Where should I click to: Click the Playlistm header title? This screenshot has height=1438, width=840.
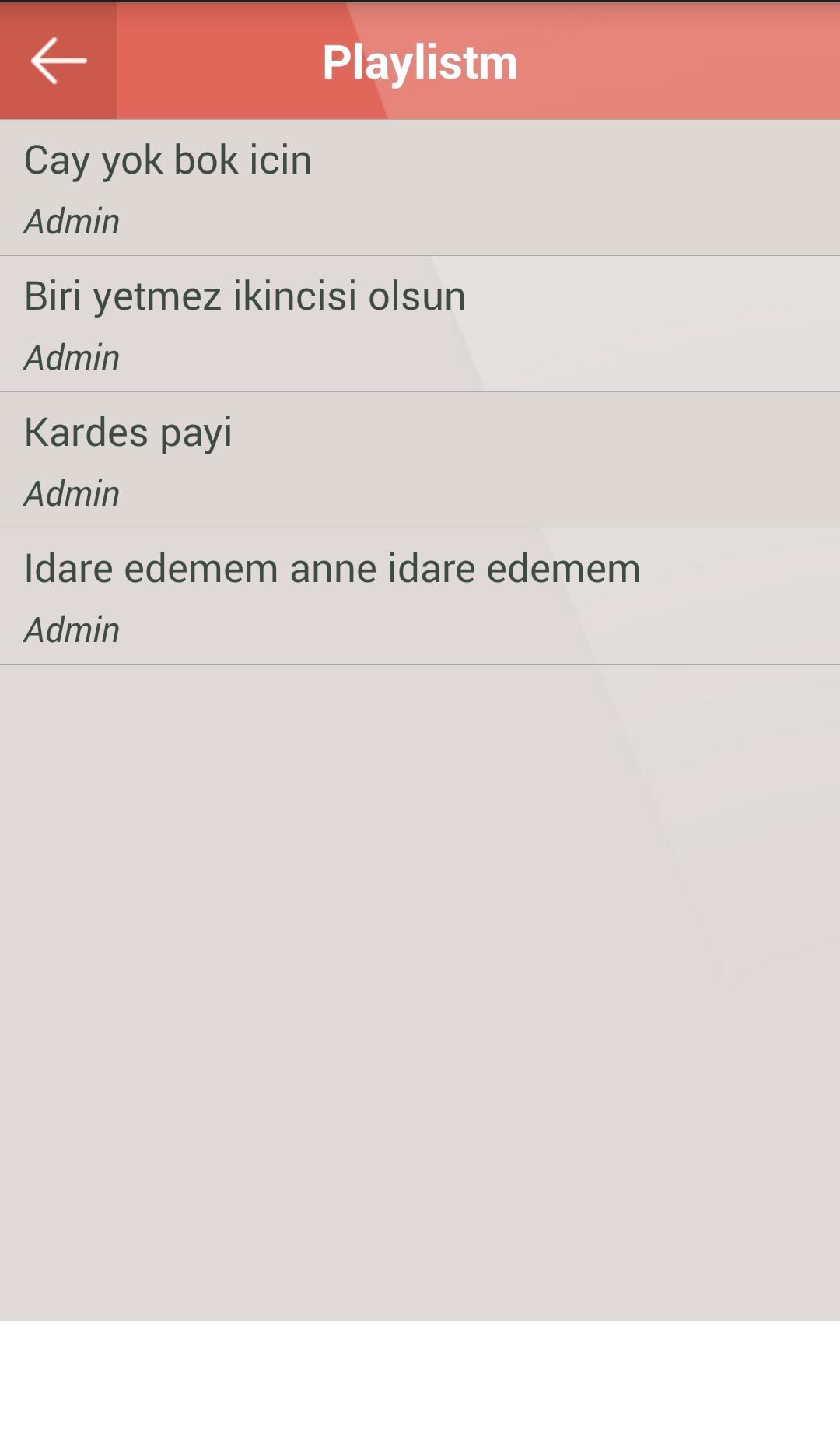[x=420, y=62]
